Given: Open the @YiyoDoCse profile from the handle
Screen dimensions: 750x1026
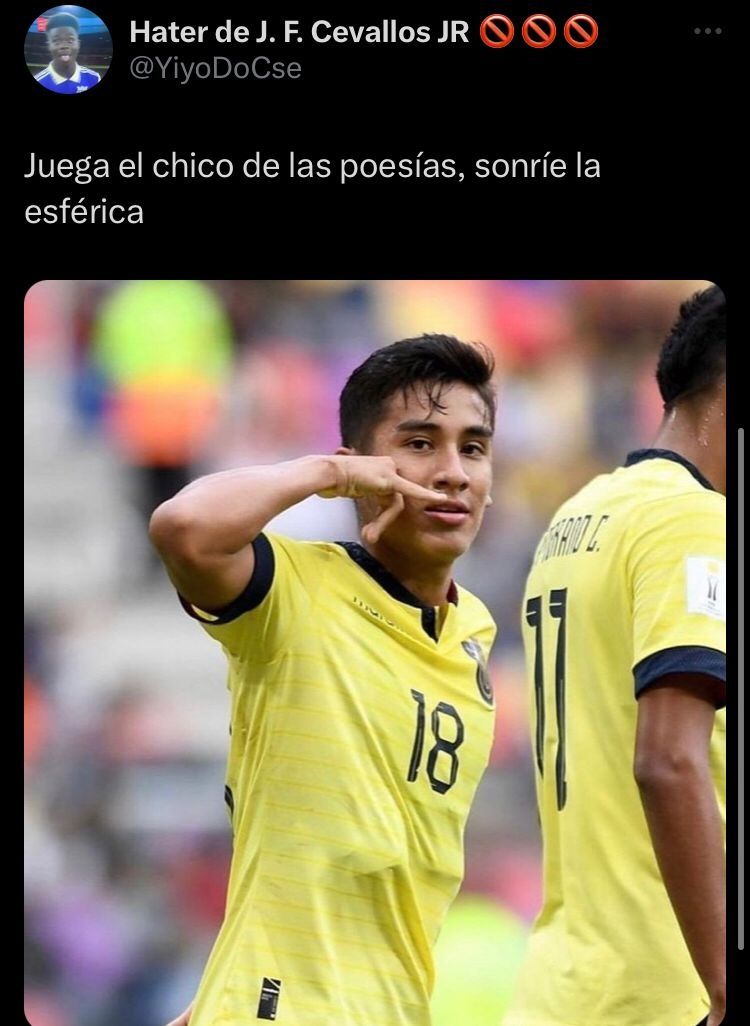Looking at the screenshot, I should point(215,68).
